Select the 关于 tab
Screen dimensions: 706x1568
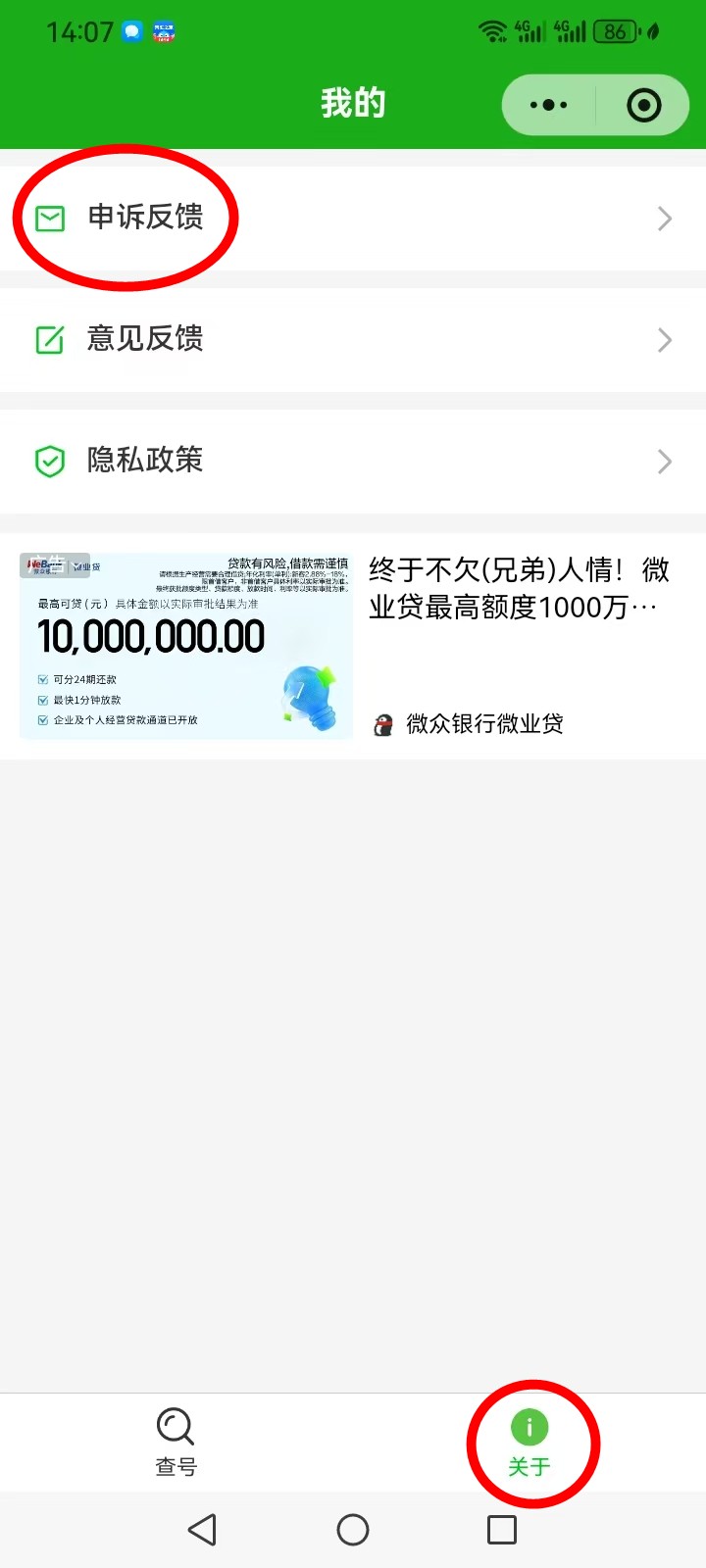tap(529, 1443)
